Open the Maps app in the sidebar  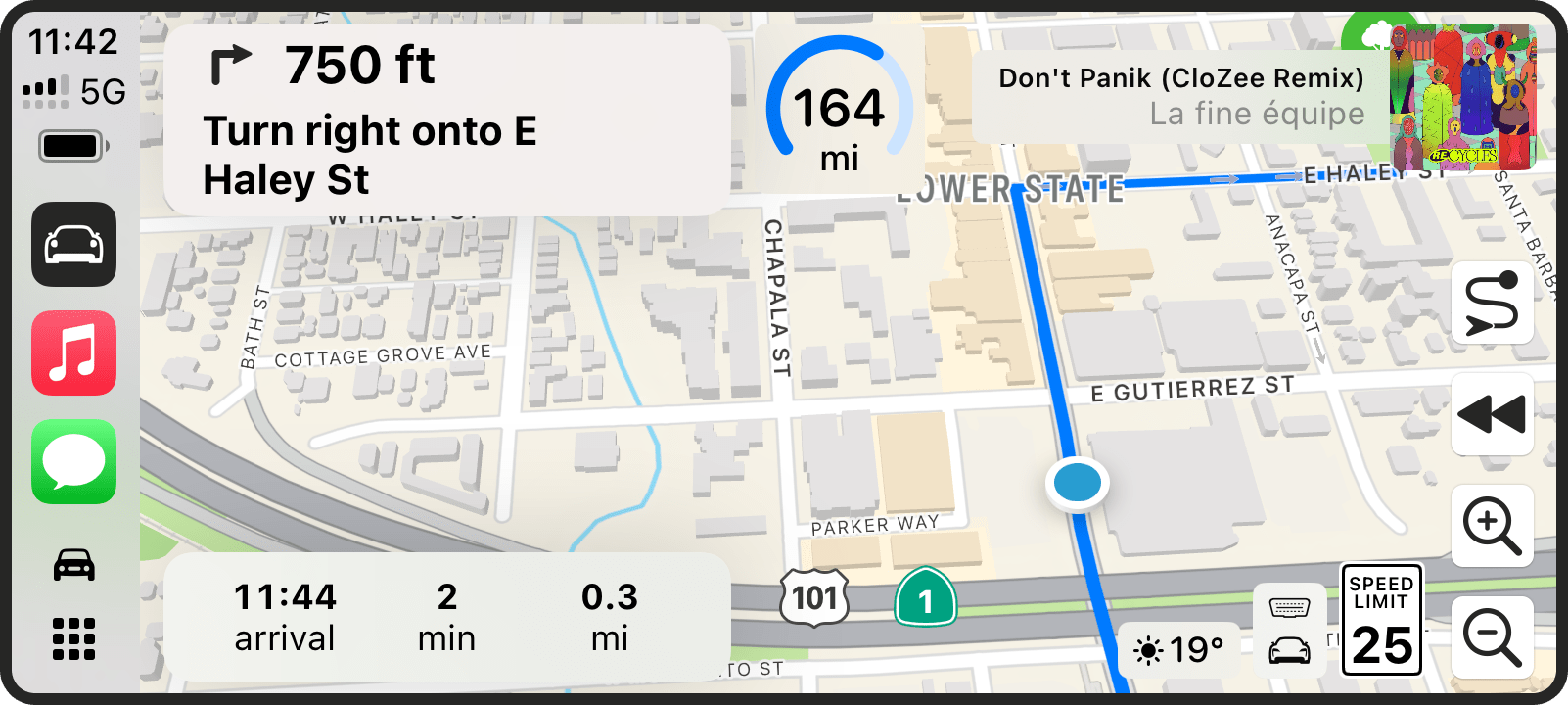[x=73, y=245]
